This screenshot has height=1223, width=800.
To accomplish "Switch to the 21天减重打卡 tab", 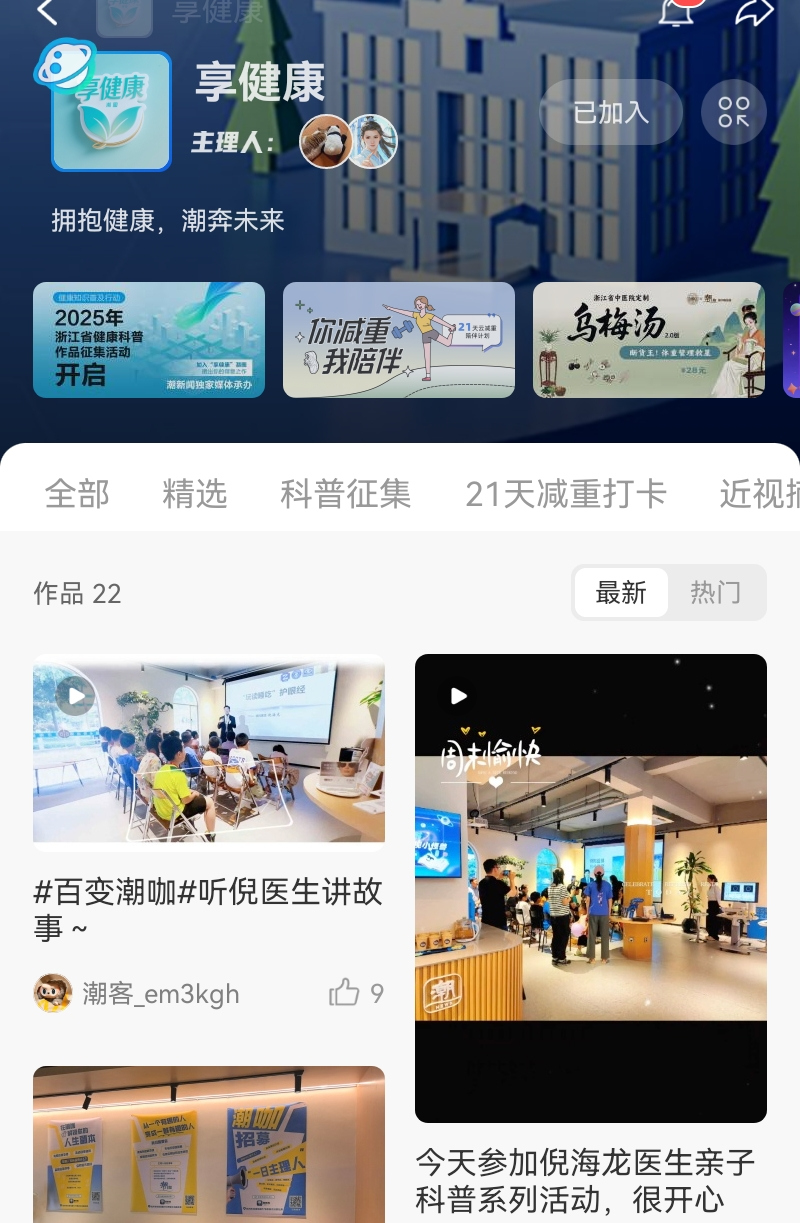I will point(565,493).
